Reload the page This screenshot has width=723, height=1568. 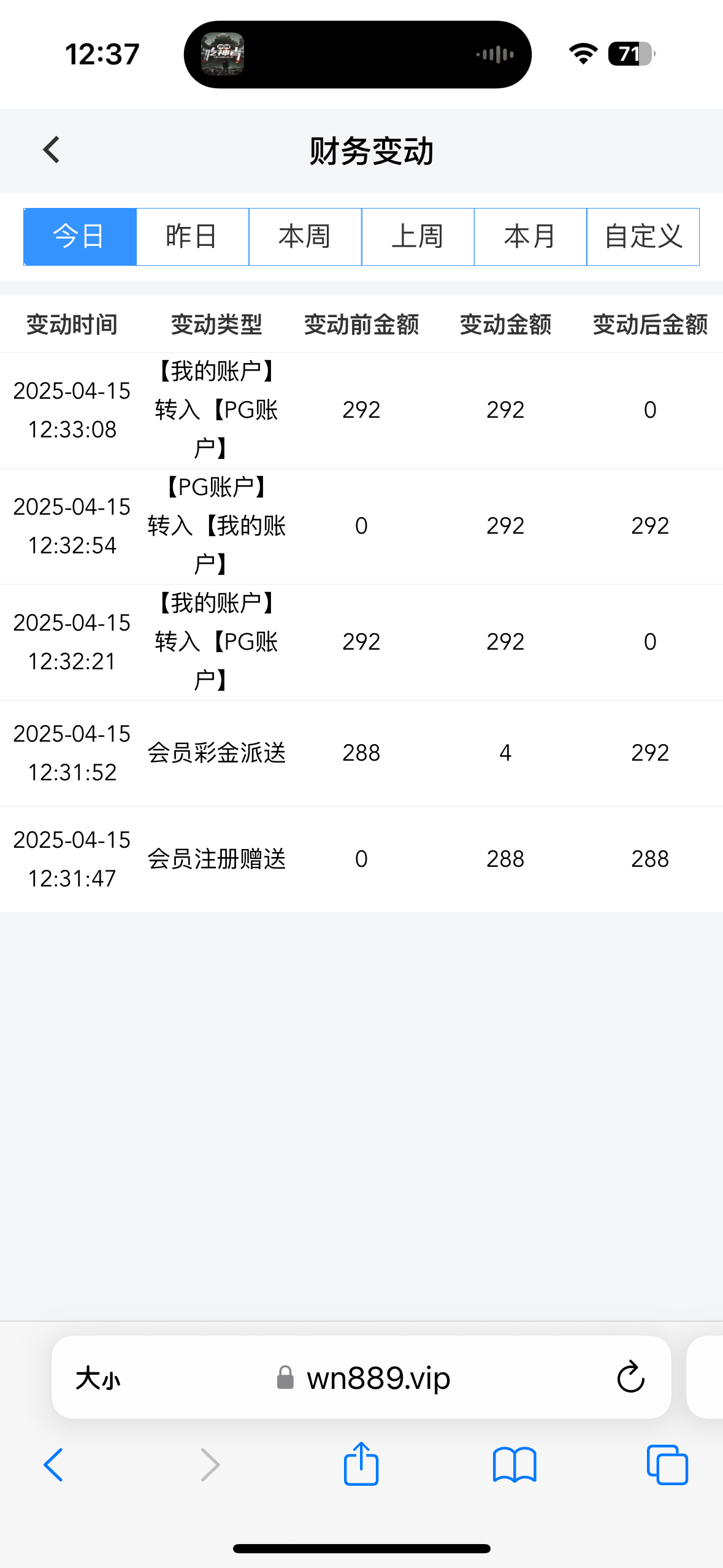[x=630, y=1378]
